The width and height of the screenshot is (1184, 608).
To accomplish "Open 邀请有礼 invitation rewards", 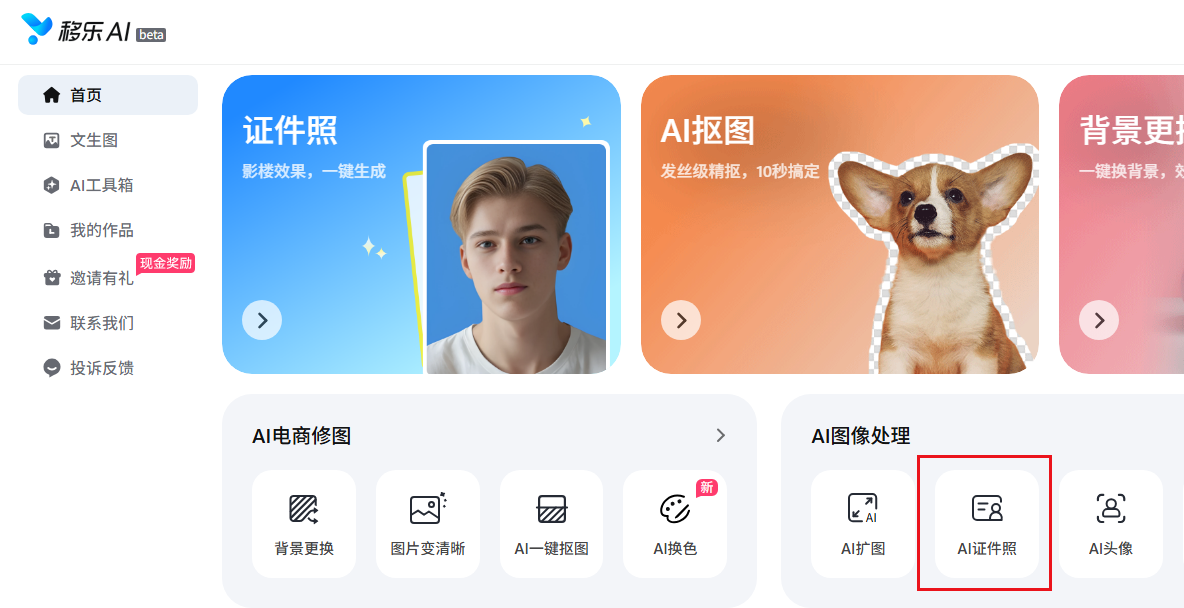I will [100, 278].
